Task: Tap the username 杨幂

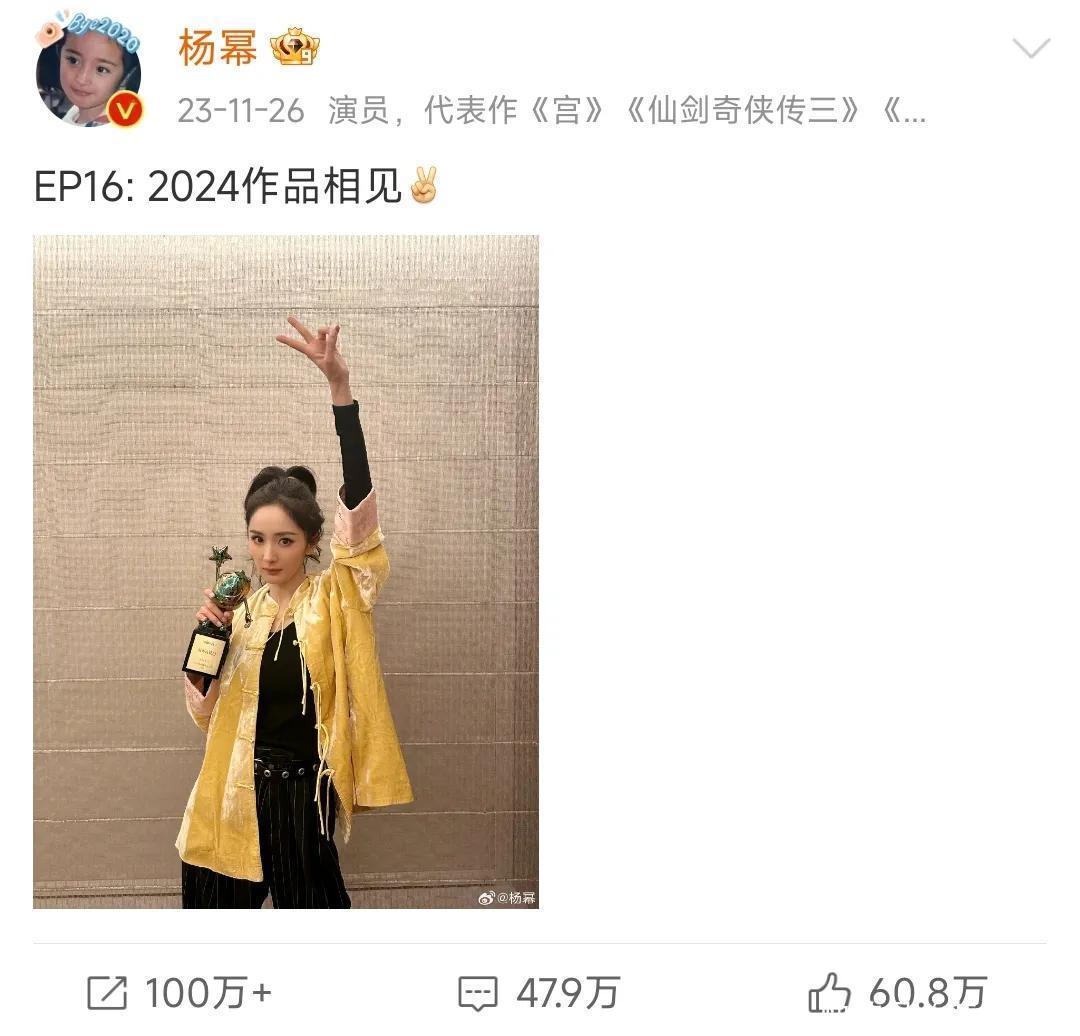Action: 217,47
